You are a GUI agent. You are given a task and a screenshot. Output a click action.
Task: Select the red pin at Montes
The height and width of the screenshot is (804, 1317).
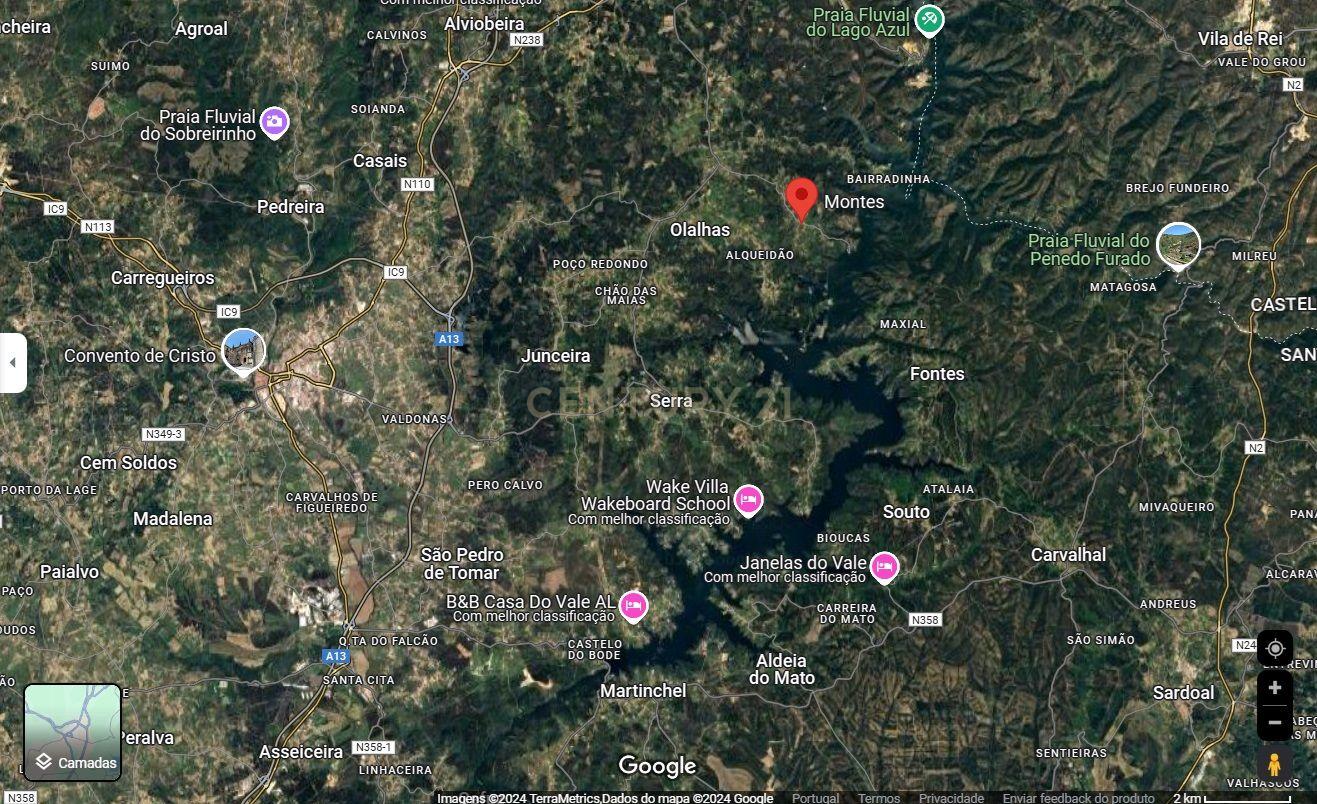point(801,197)
